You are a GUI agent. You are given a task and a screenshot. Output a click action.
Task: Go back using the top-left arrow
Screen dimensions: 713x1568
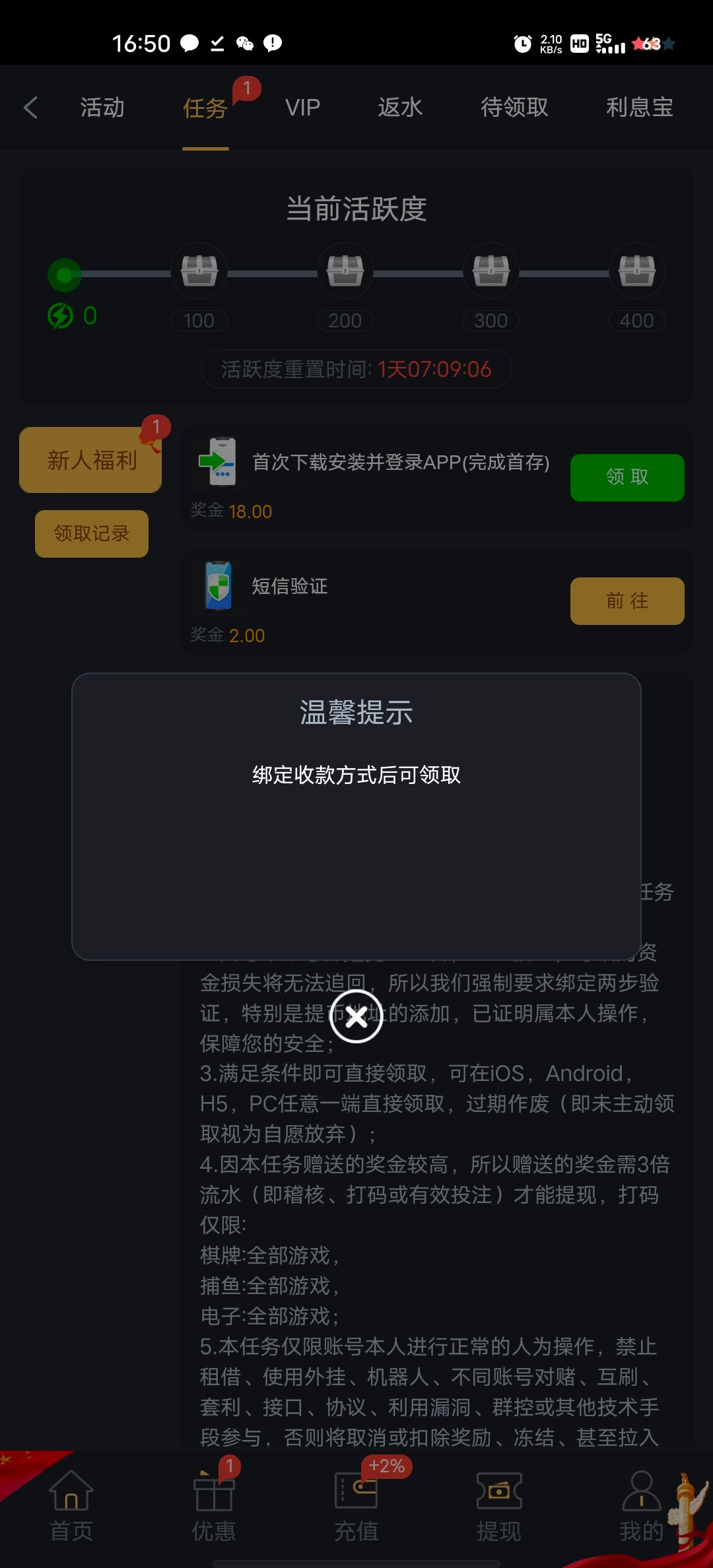pyautogui.click(x=30, y=108)
